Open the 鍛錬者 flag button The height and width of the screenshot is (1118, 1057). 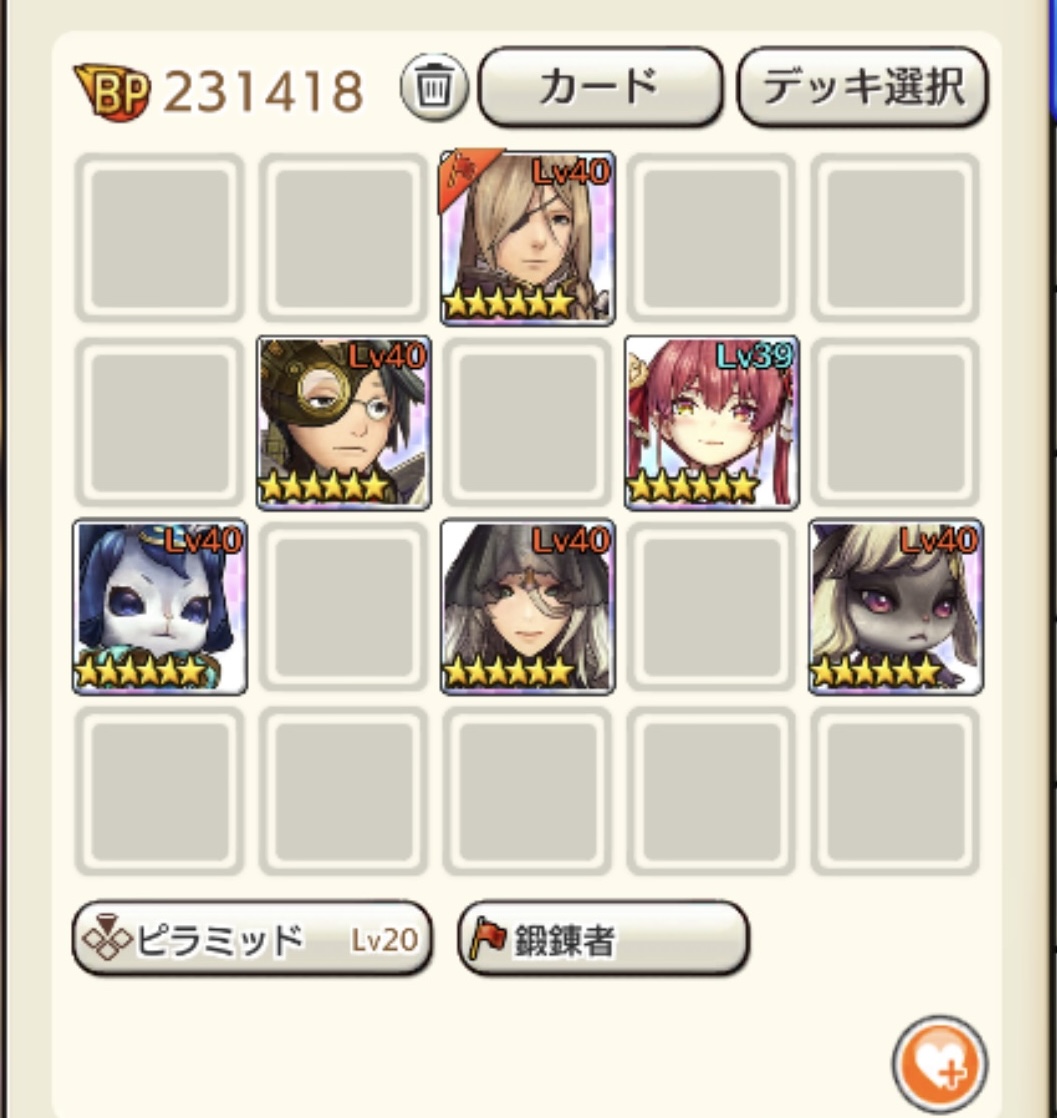click(x=603, y=938)
